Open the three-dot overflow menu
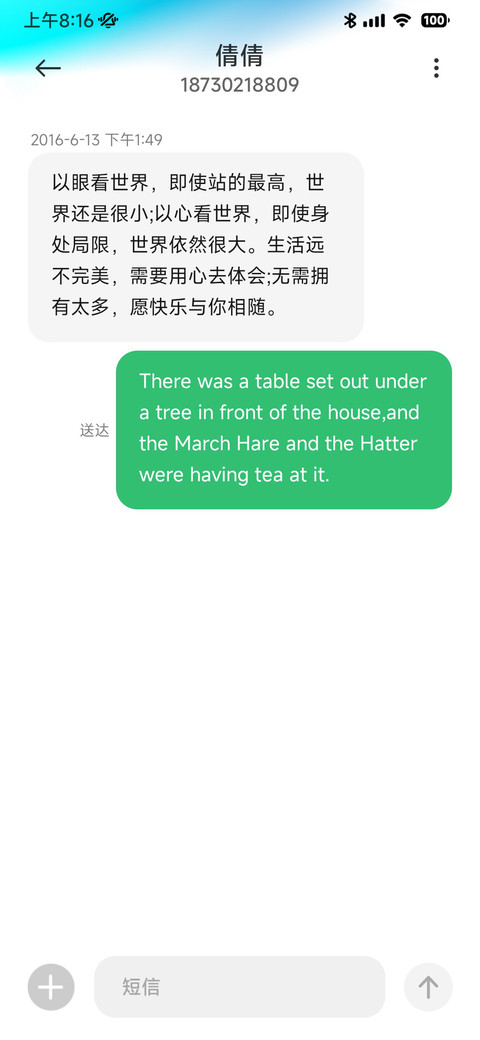This screenshot has width=480, height=1040. coord(436,68)
